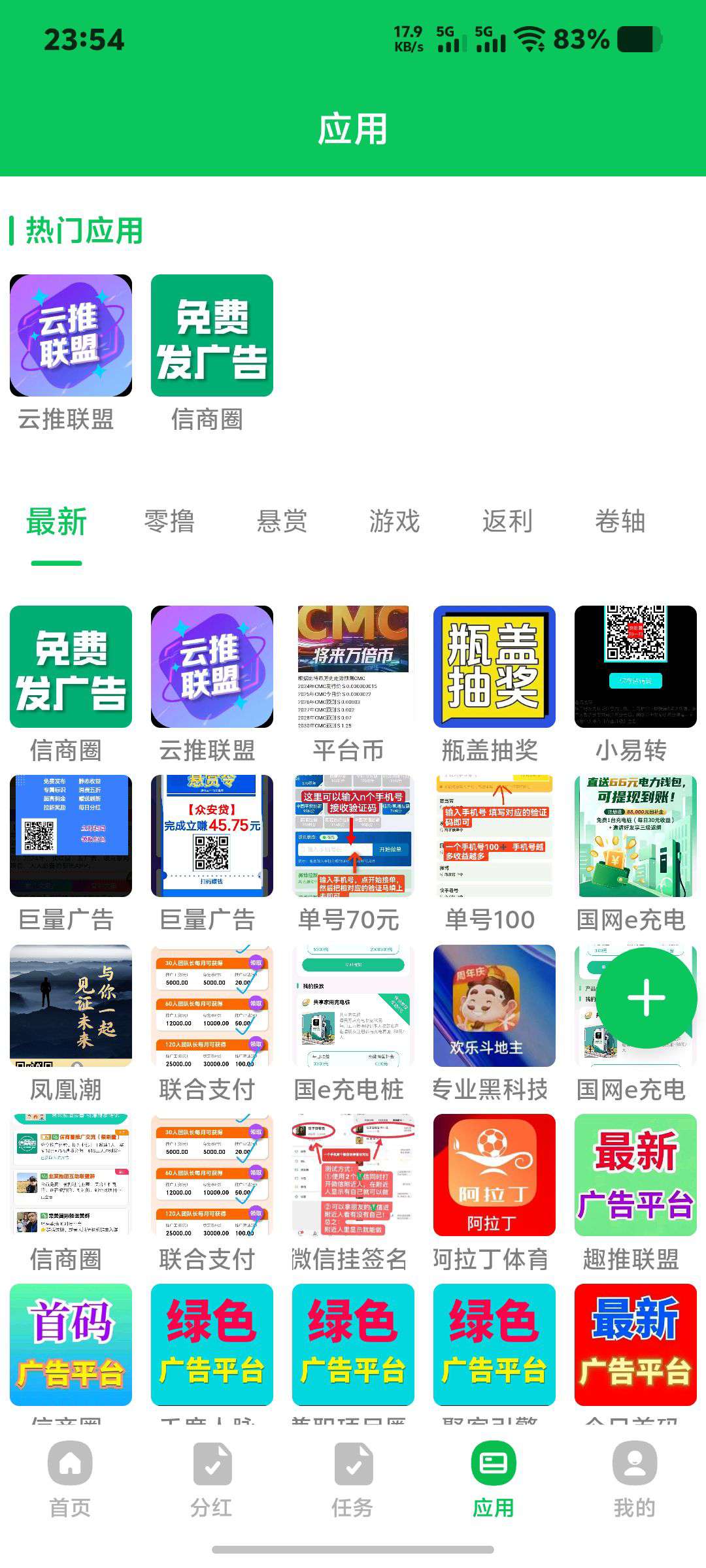
Task: Open the 小易转 app tile
Action: click(x=635, y=667)
